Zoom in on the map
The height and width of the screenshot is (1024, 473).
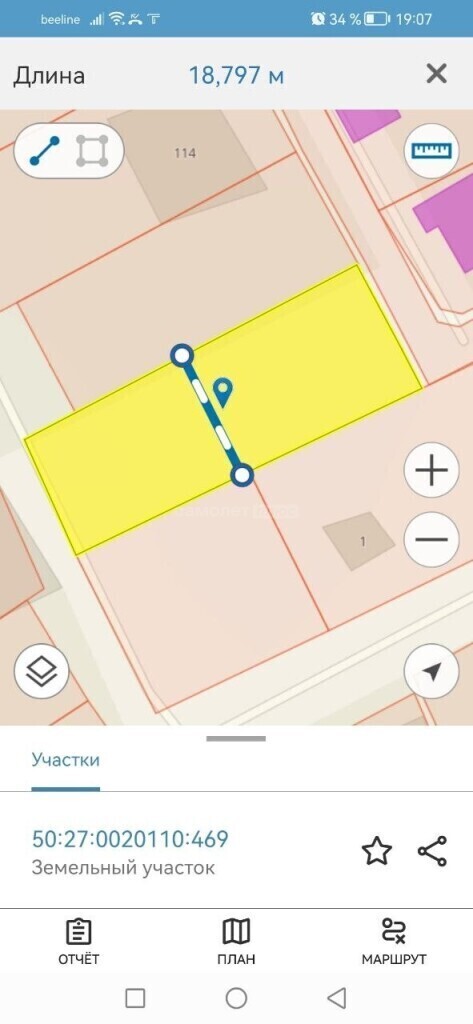(x=431, y=470)
